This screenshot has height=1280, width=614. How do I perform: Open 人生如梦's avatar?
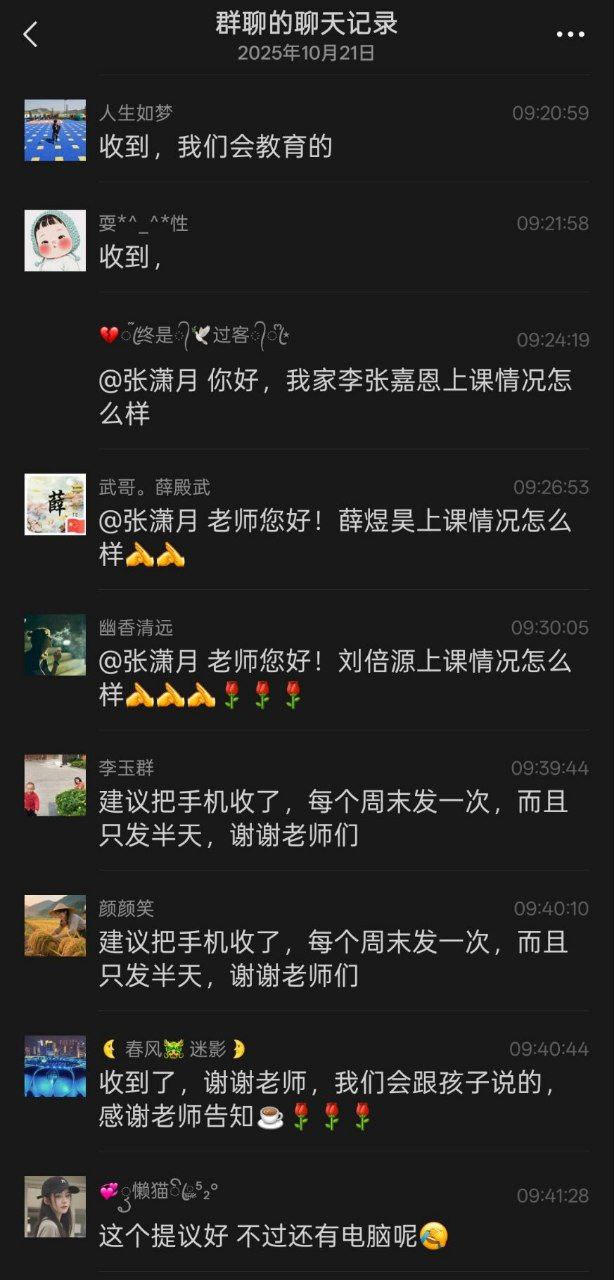[x=55, y=130]
